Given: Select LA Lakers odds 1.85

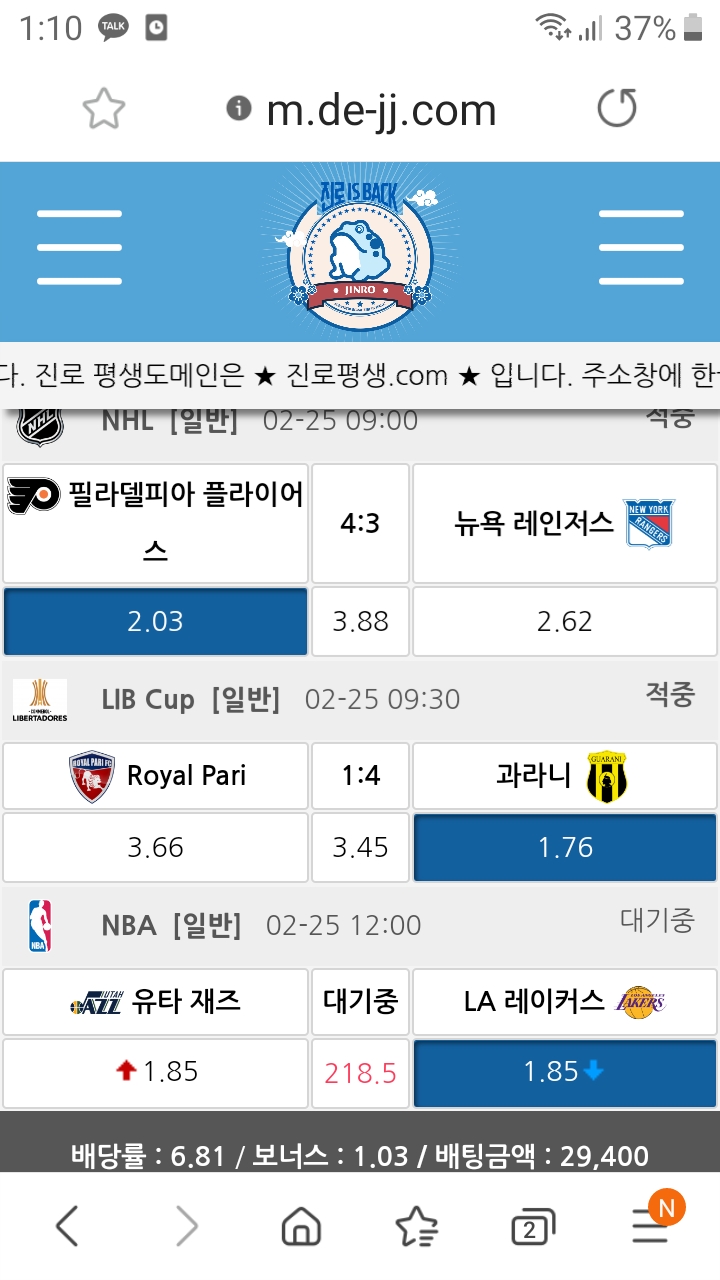Looking at the screenshot, I should (x=565, y=1072).
